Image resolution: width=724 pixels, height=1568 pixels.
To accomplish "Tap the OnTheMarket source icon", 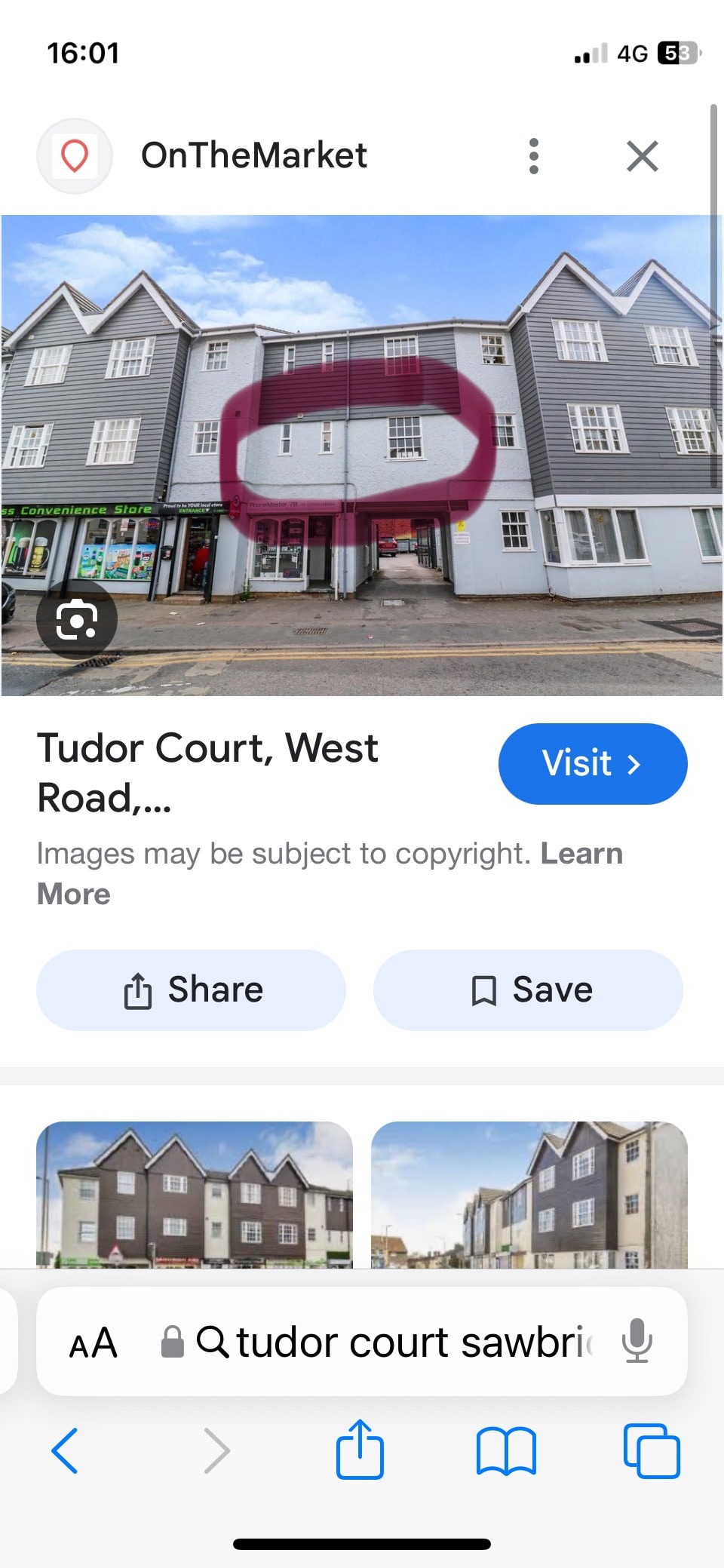I will (75, 156).
